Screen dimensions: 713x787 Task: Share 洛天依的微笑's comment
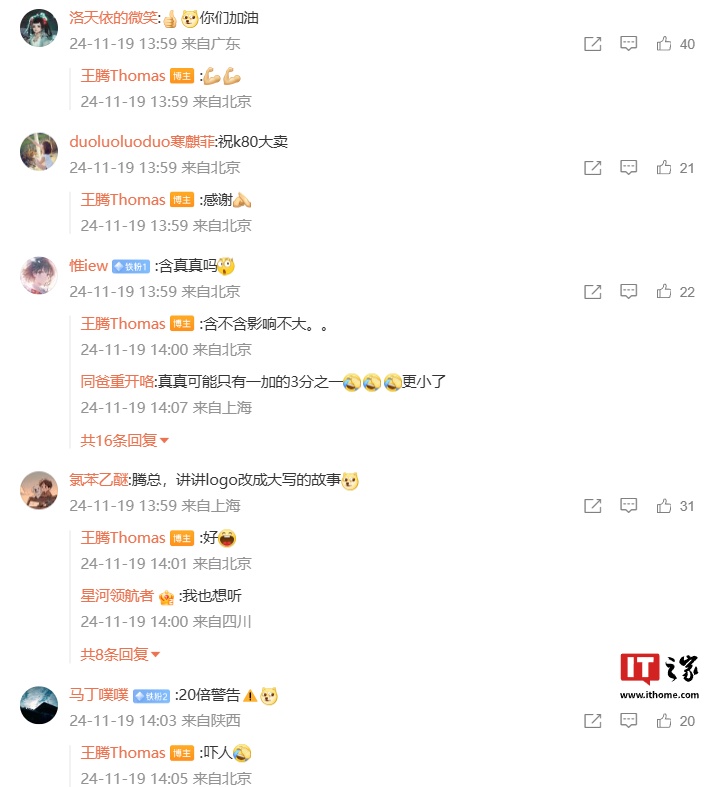[593, 44]
